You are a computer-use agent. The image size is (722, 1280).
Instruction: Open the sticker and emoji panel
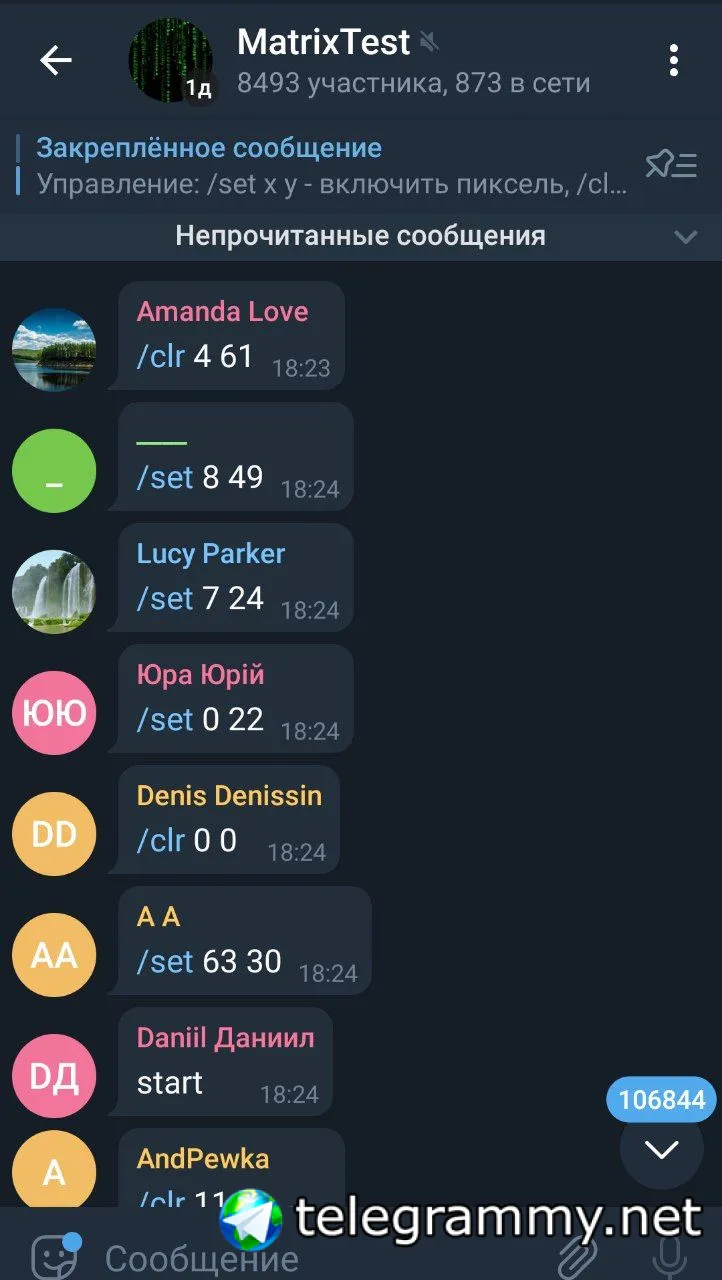[x=54, y=1256]
